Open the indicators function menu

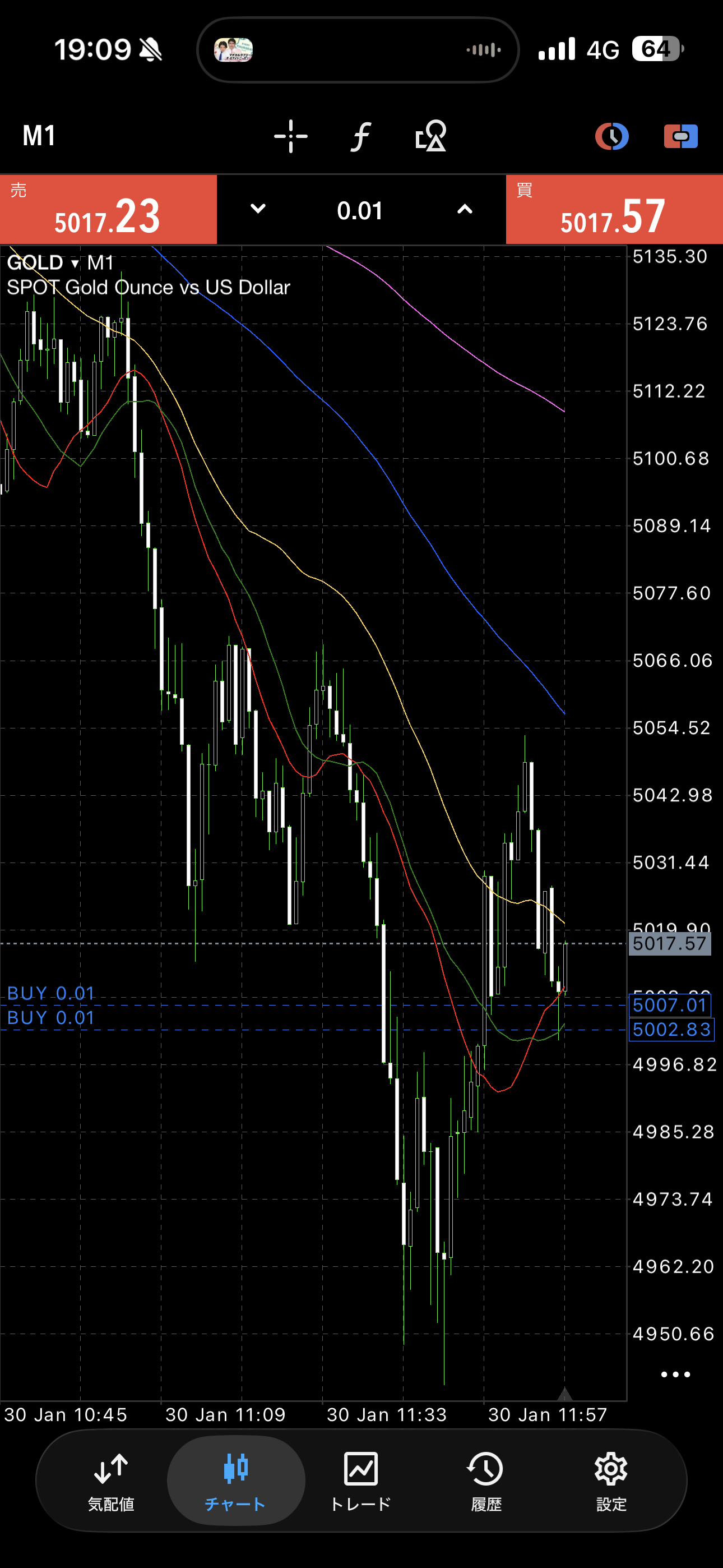coord(360,136)
